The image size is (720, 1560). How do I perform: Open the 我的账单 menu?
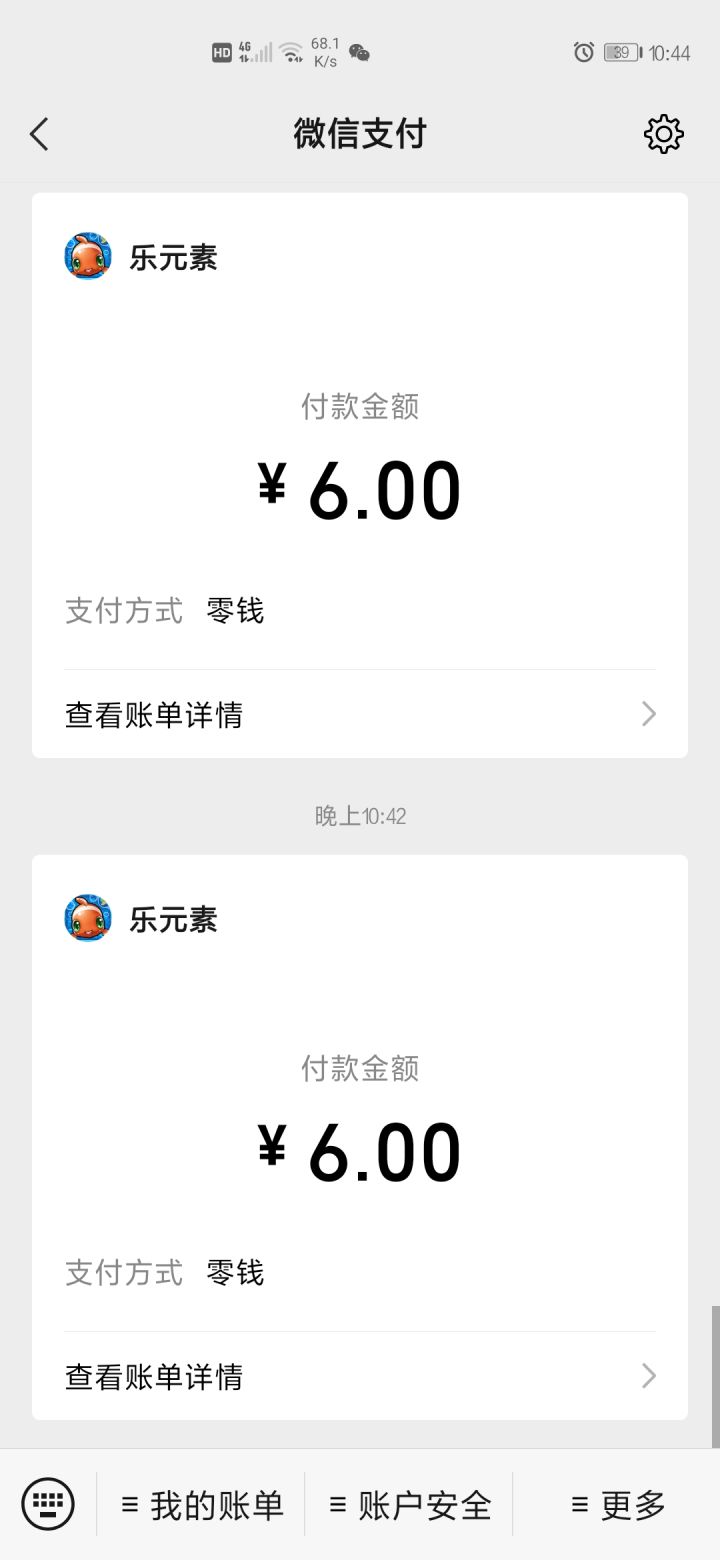[x=202, y=1505]
